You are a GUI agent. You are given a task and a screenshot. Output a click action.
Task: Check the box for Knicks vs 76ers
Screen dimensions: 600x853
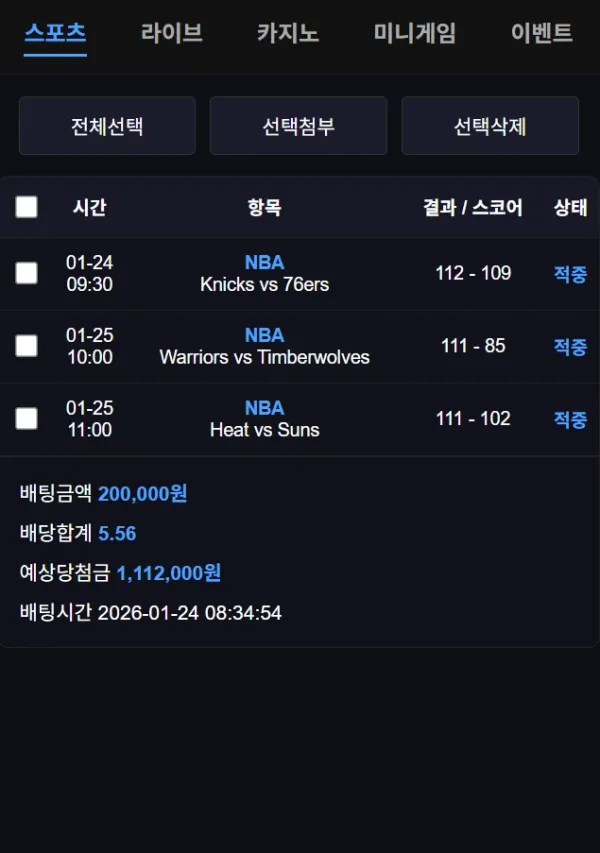tap(27, 273)
